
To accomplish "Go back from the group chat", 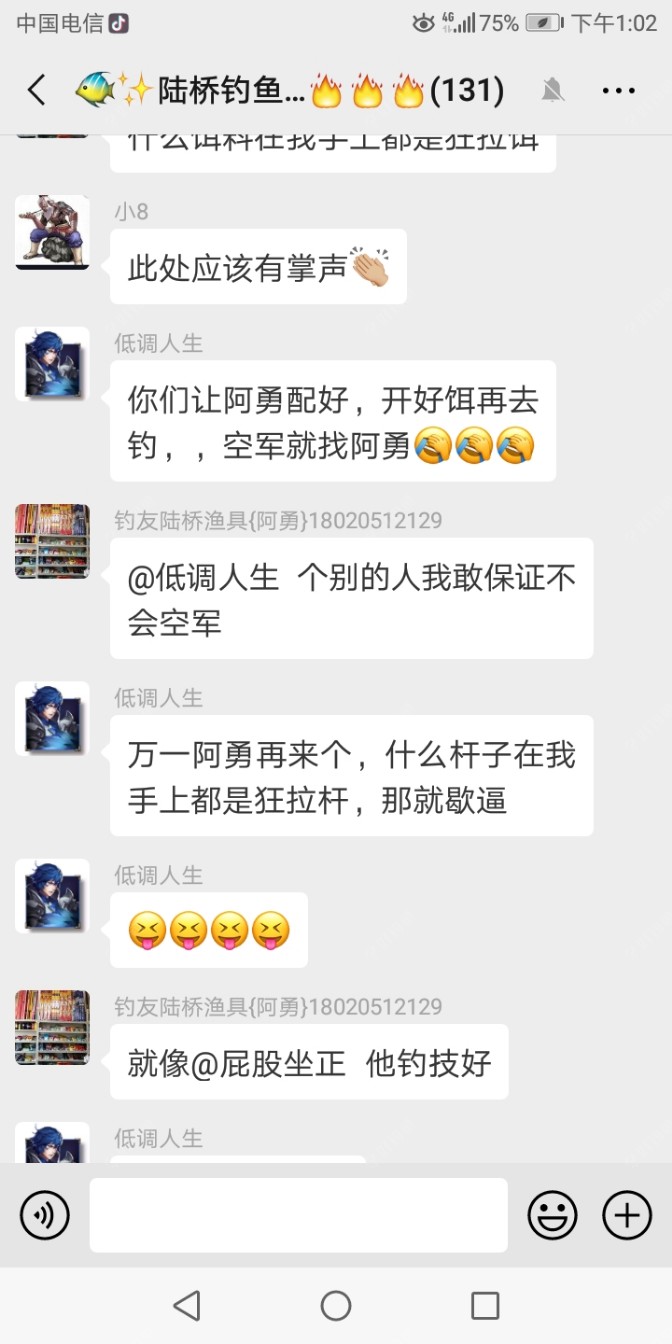I will click(37, 91).
